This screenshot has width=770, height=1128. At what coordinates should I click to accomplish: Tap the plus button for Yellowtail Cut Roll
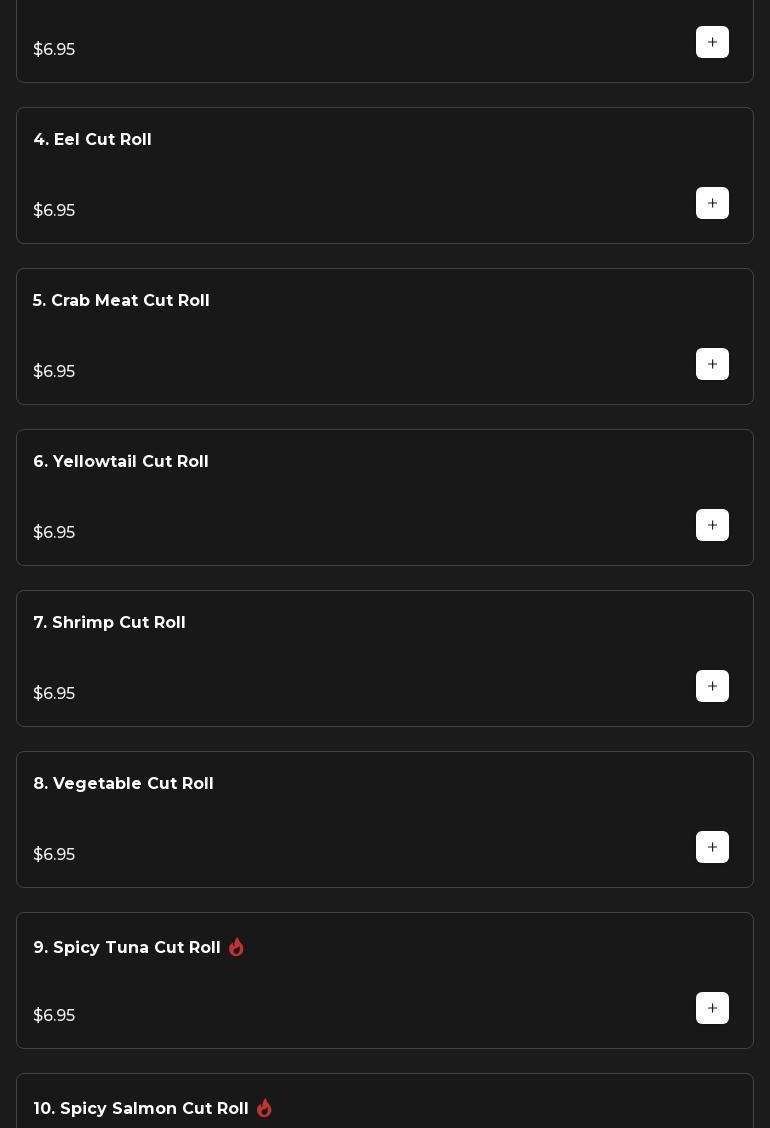[x=712, y=525]
